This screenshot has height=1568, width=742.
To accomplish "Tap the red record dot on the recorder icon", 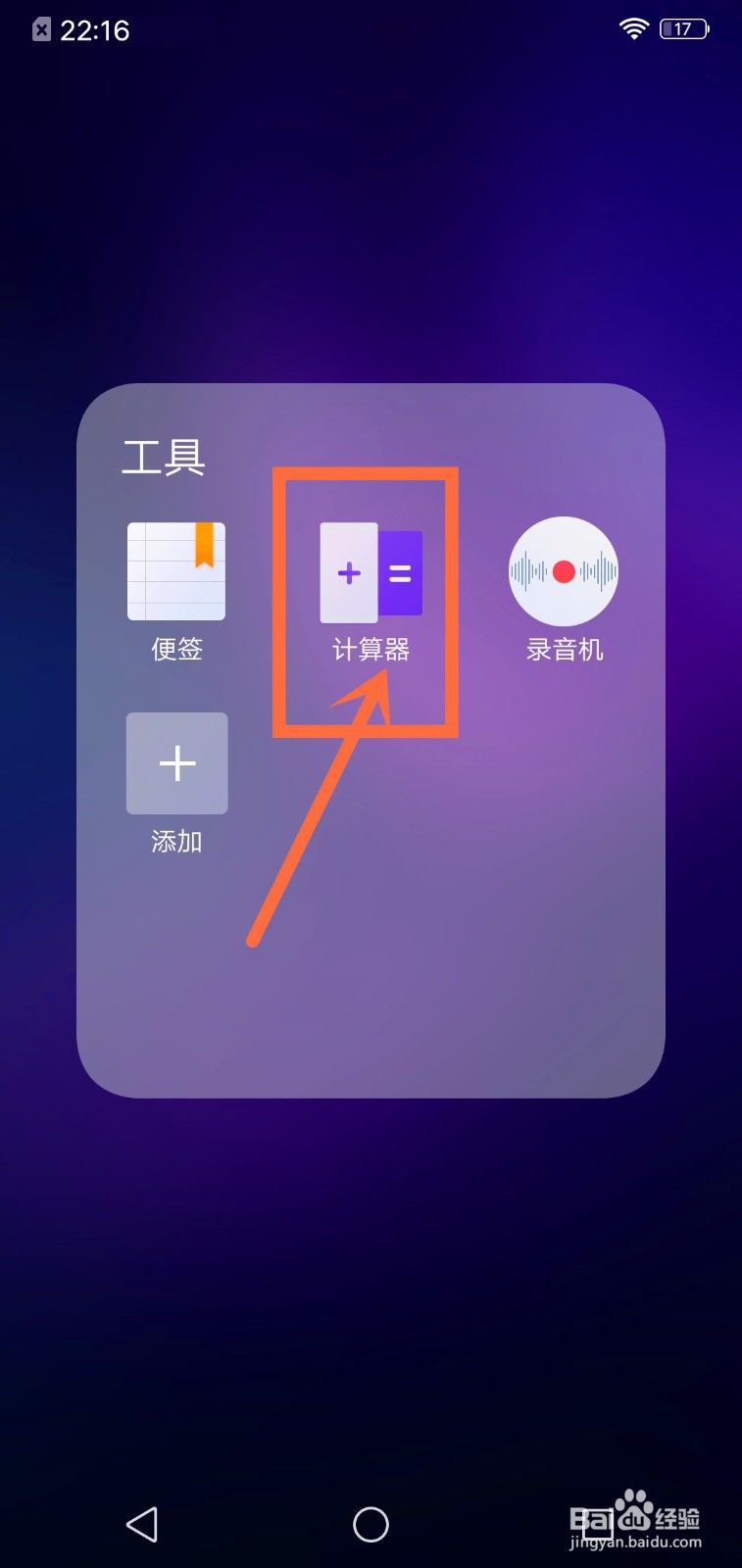I will click(x=564, y=570).
